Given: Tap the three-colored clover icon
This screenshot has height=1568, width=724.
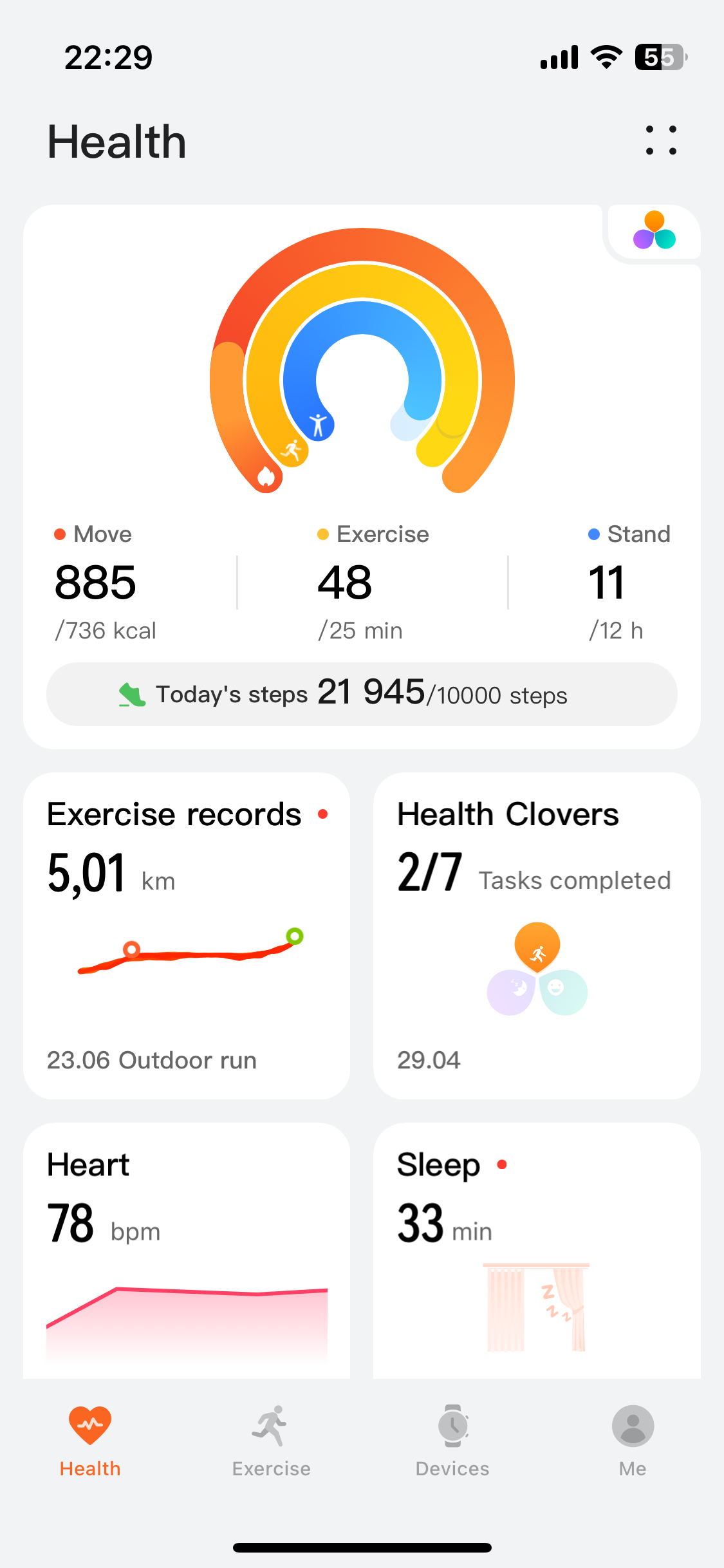Looking at the screenshot, I should 654,232.
